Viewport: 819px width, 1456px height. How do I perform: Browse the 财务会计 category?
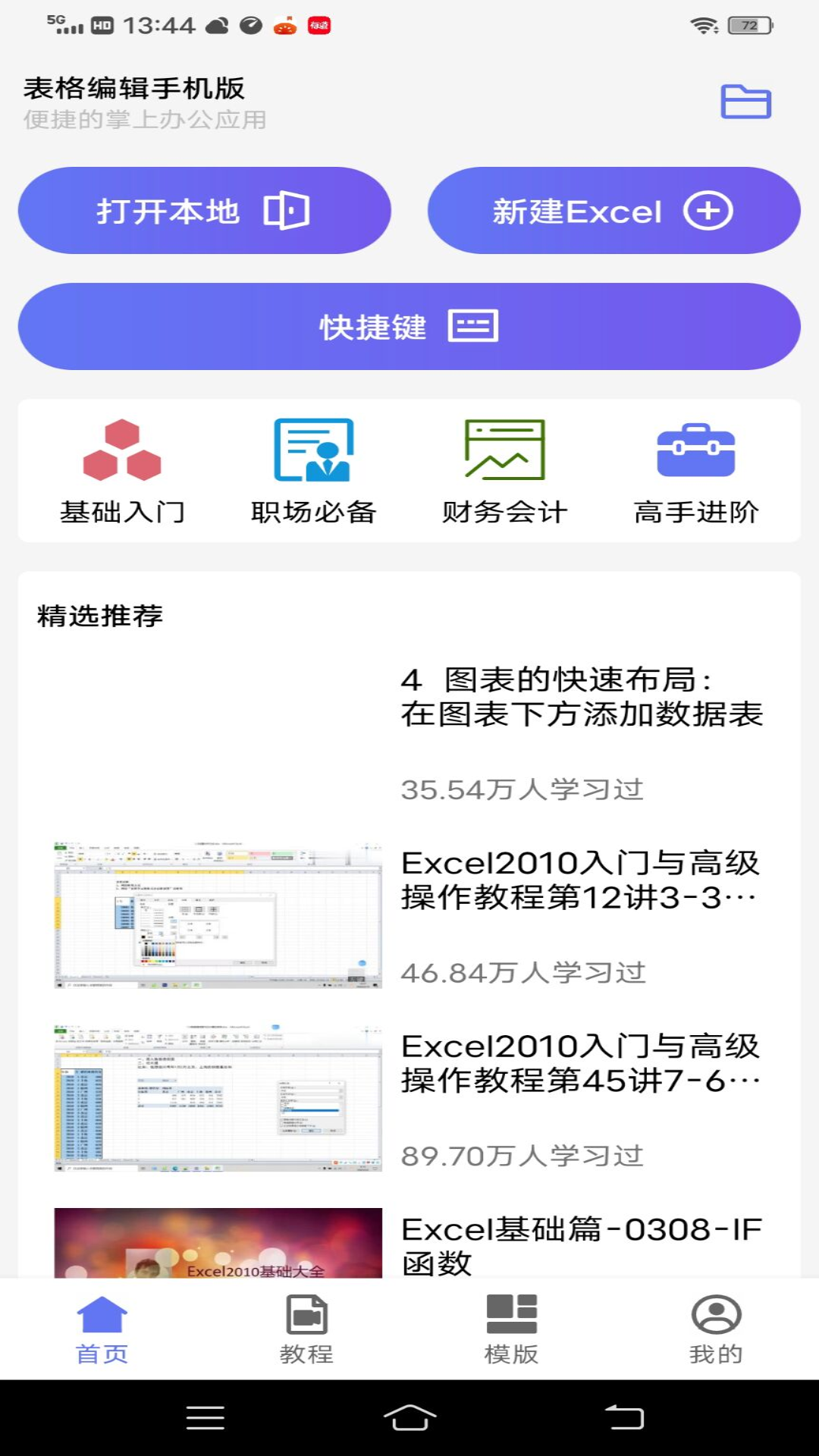pos(504,471)
